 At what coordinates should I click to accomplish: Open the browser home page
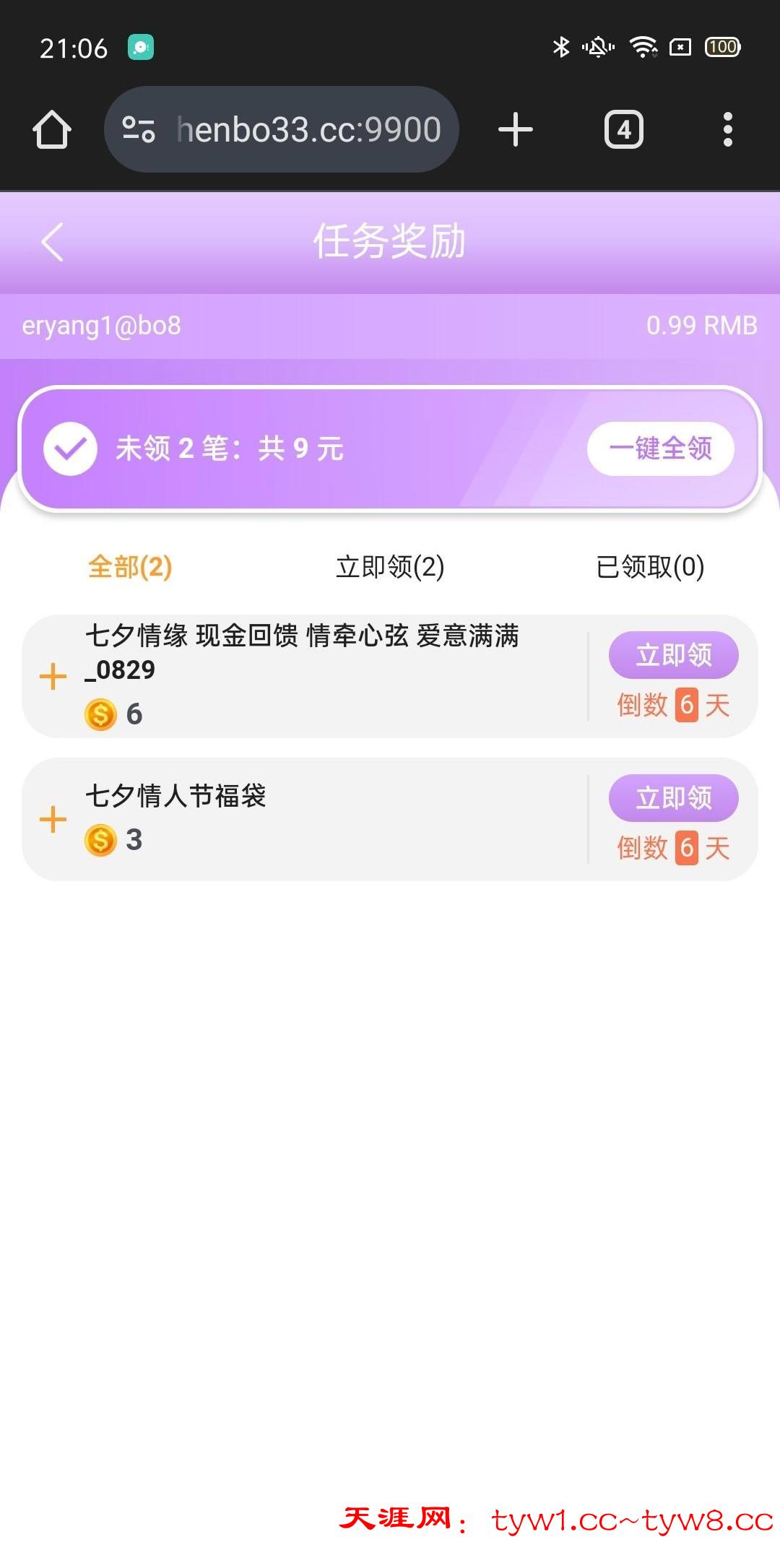coord(52,130)
